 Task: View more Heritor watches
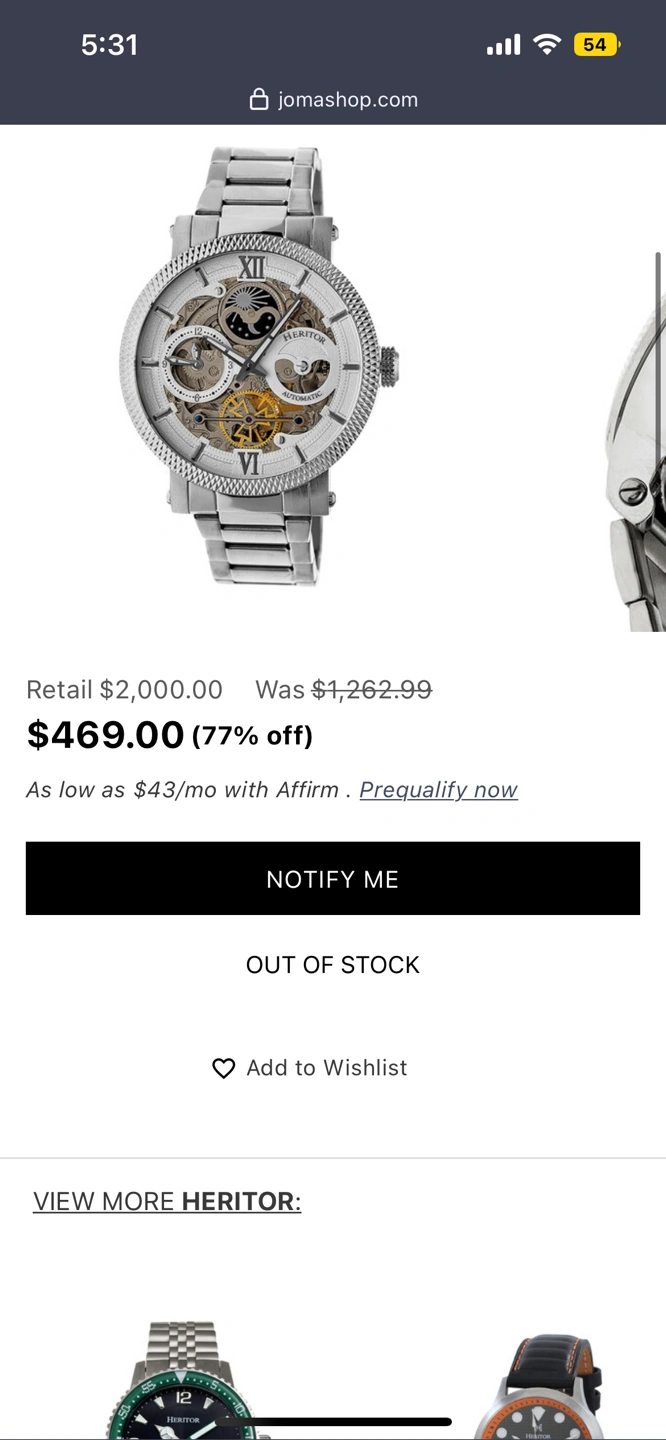coord(167,1201)
